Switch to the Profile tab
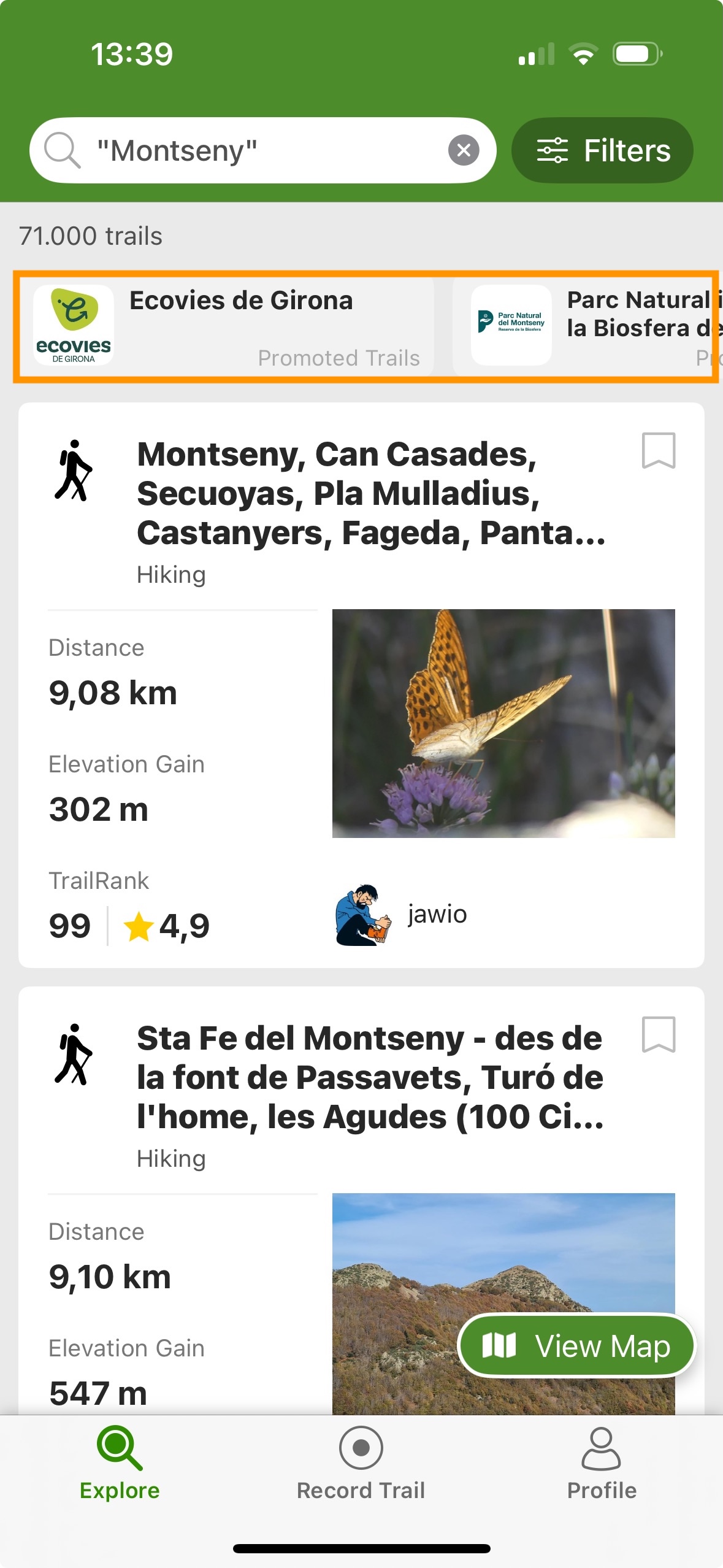 [x=602, y=1464]
